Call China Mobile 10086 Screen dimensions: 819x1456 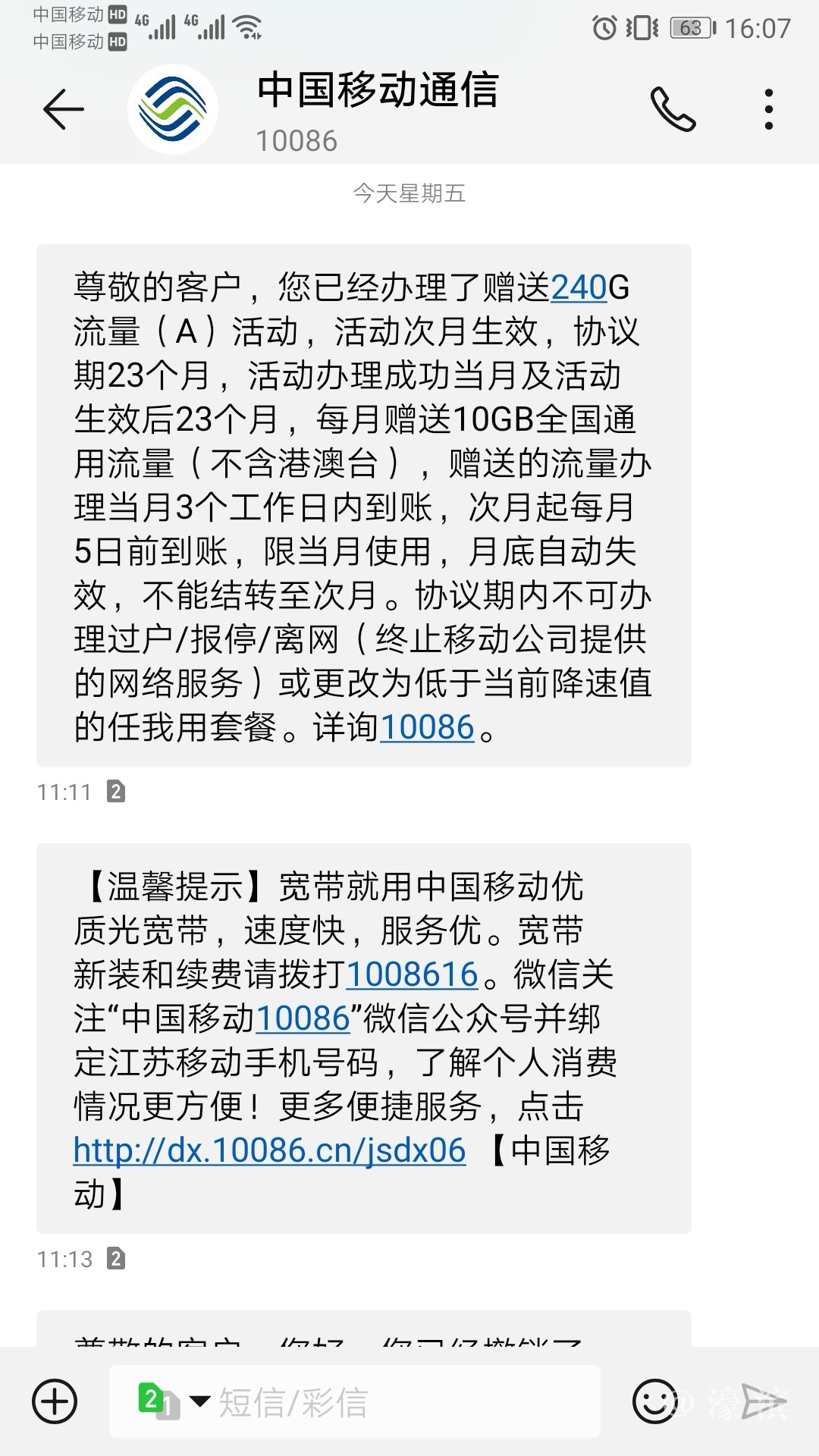pyautogui.click(x=673, y=110)
